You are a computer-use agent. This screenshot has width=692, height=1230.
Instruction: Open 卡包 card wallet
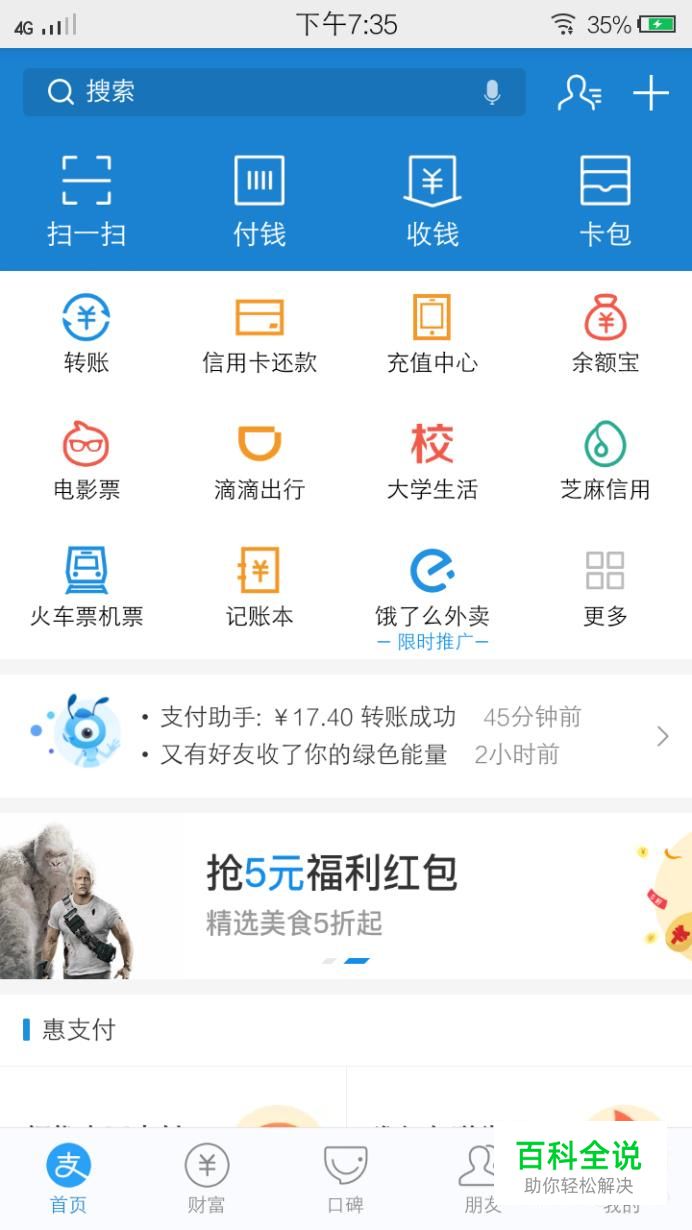tap(605, 200)
